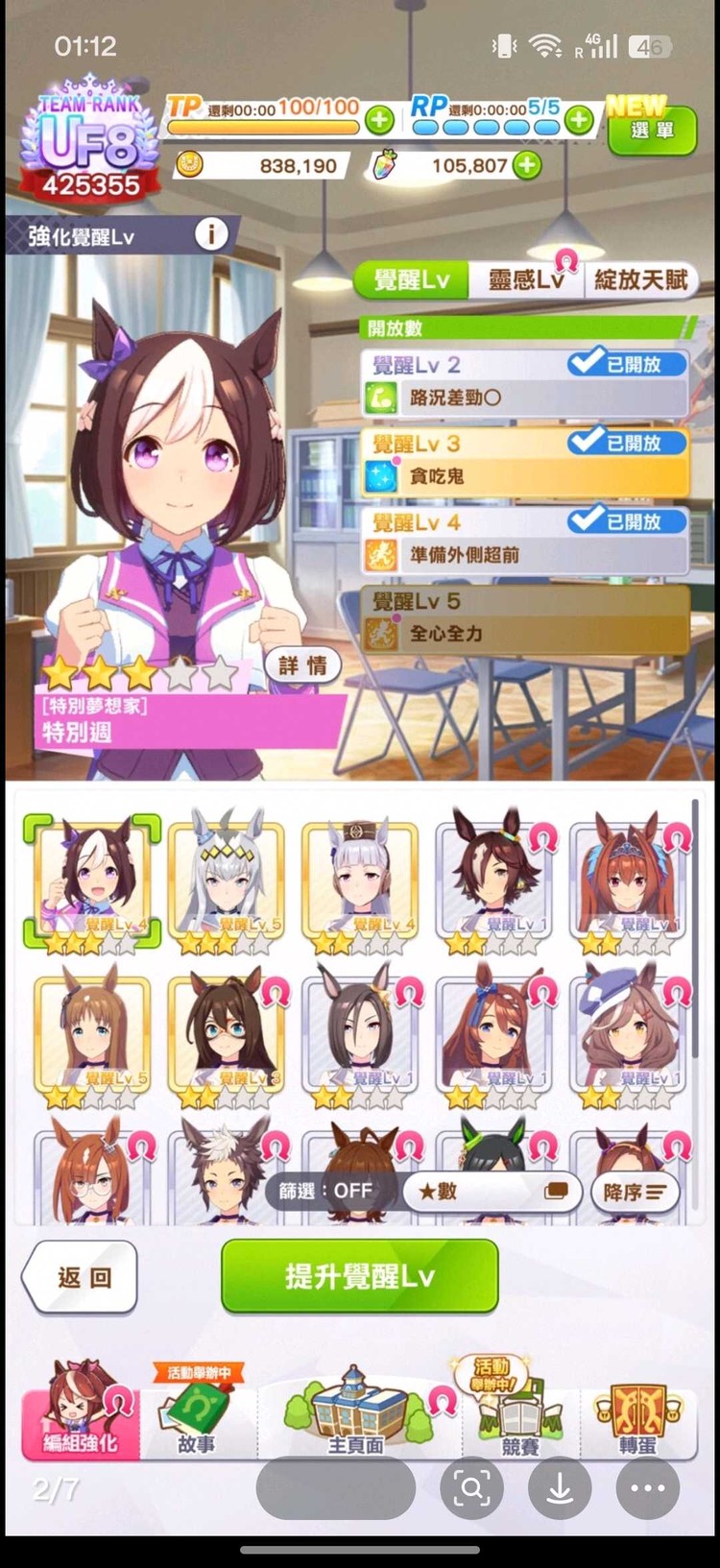Open the 轉蛋 gacha tab
Viewport: 720px width, 1568px height.
point(637,1421)
